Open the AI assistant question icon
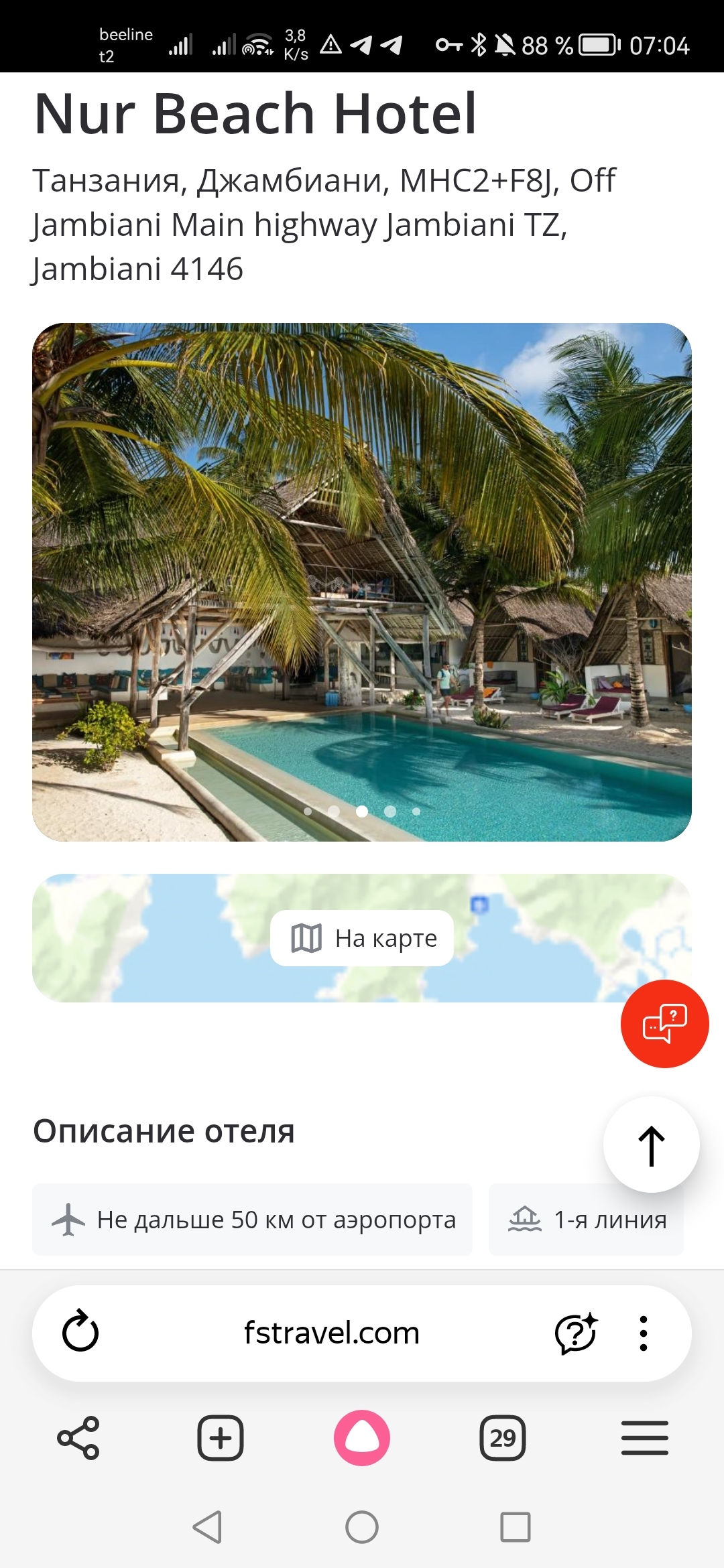 [575, 1332]
